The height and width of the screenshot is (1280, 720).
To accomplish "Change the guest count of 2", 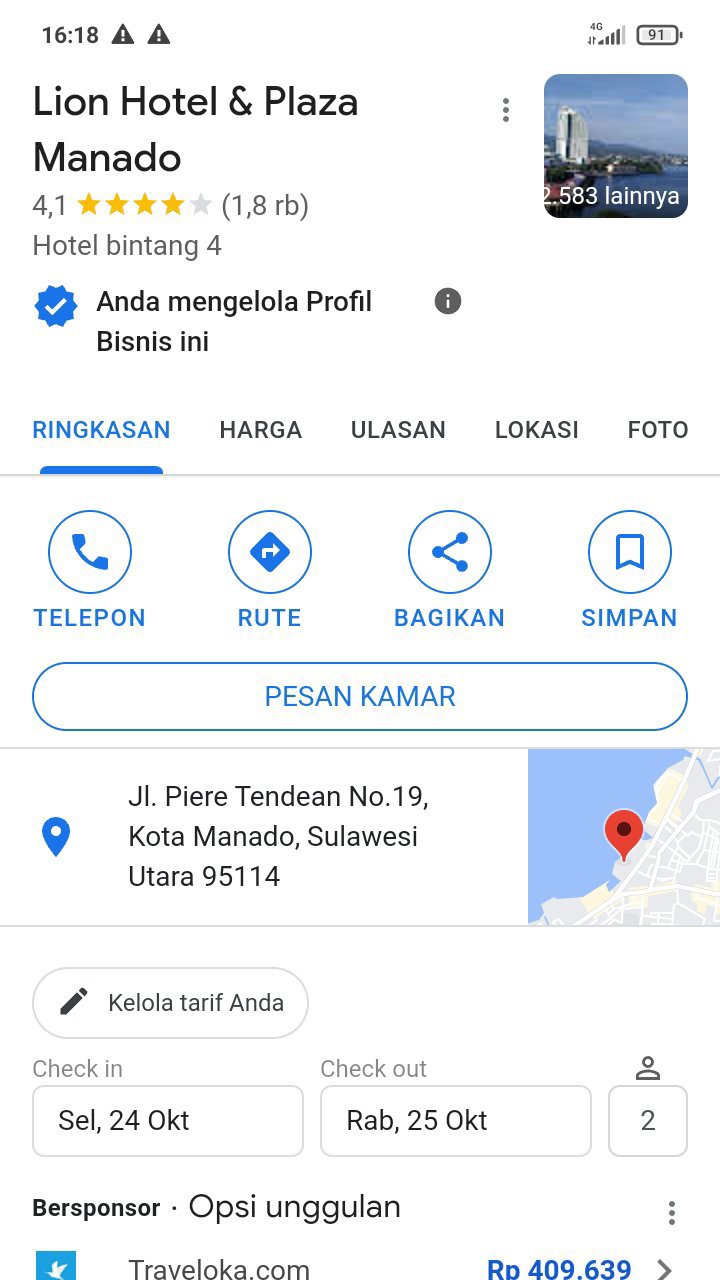I will tap(647, 1120).
